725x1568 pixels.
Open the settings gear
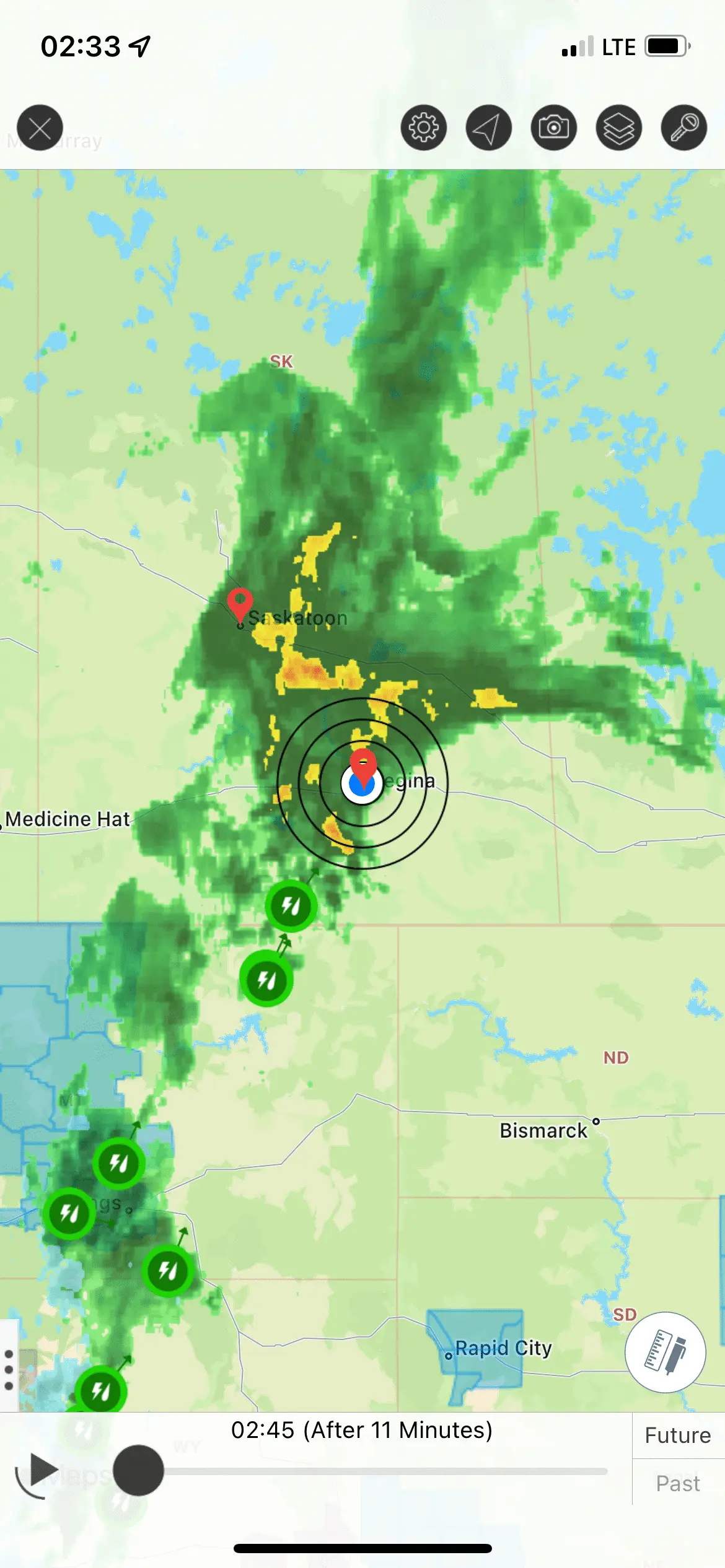point(424,128)
